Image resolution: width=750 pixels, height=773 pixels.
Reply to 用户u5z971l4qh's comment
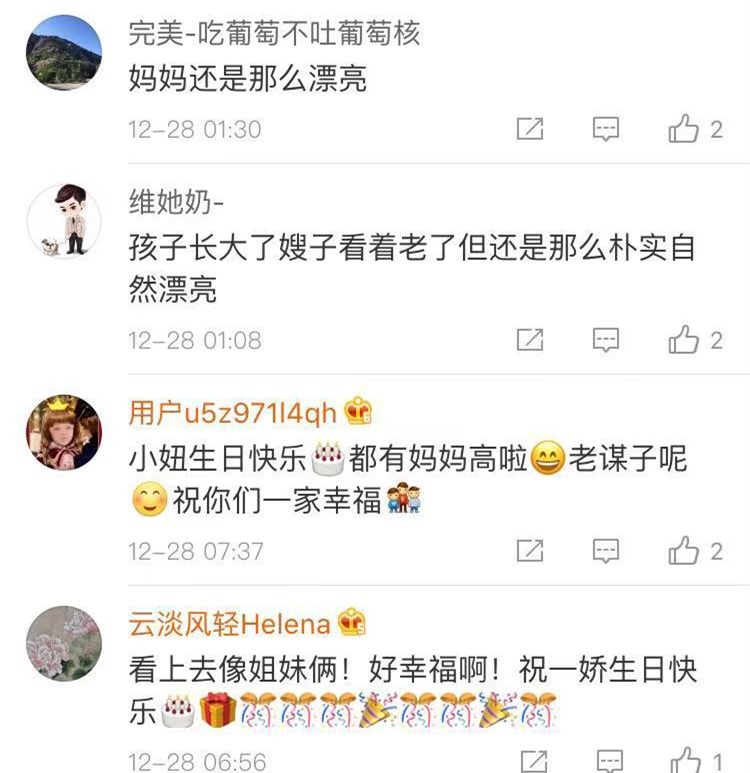click(606, 550)
